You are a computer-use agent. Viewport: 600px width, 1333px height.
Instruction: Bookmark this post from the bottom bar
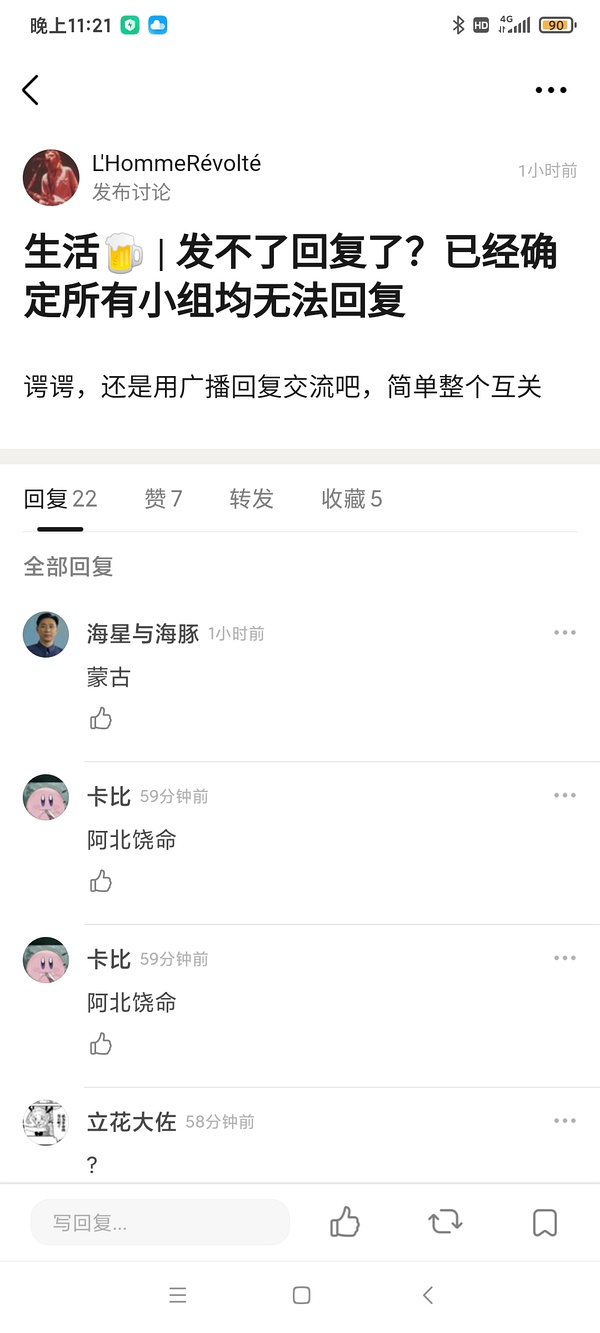coord(545,1222)
